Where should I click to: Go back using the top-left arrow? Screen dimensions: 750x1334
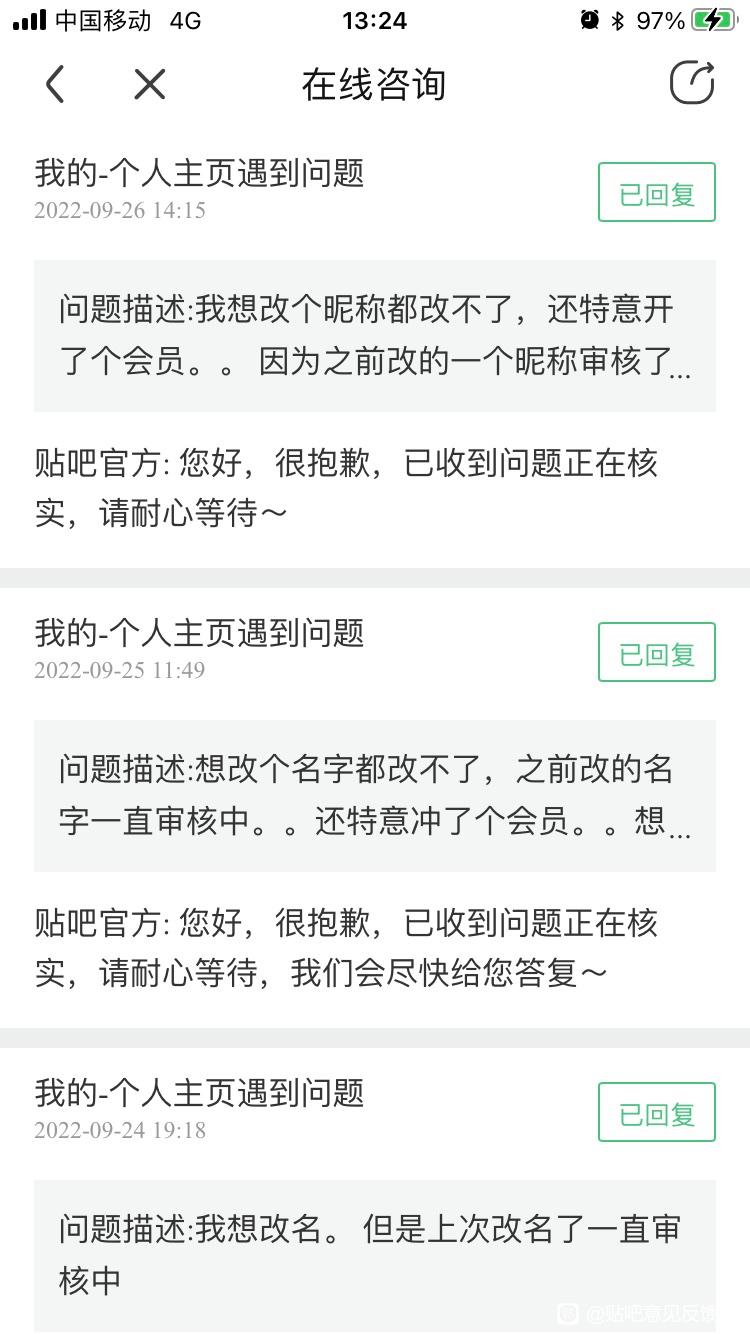[x=55, y=84]
